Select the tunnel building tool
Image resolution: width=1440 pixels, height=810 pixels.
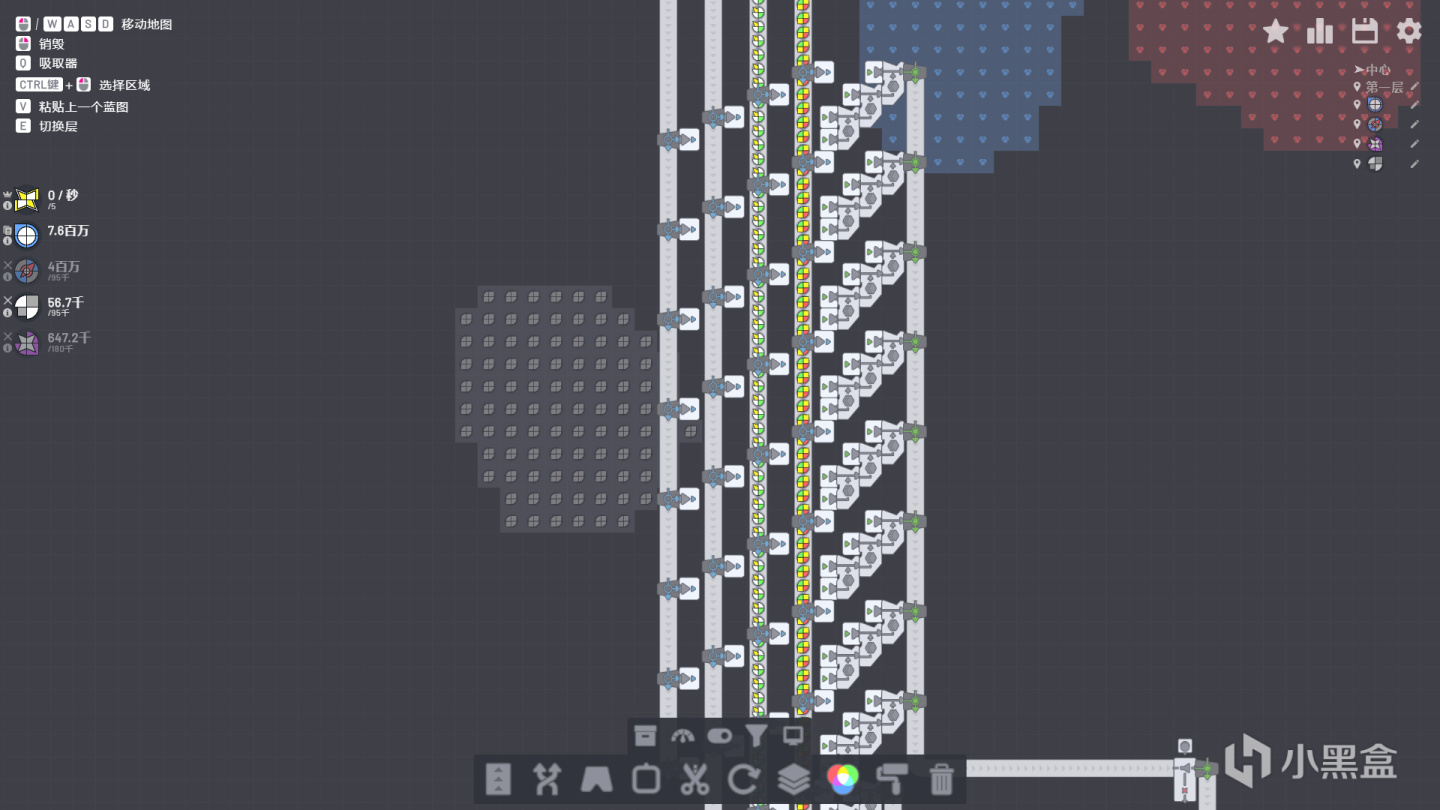[x=596, y=779]
